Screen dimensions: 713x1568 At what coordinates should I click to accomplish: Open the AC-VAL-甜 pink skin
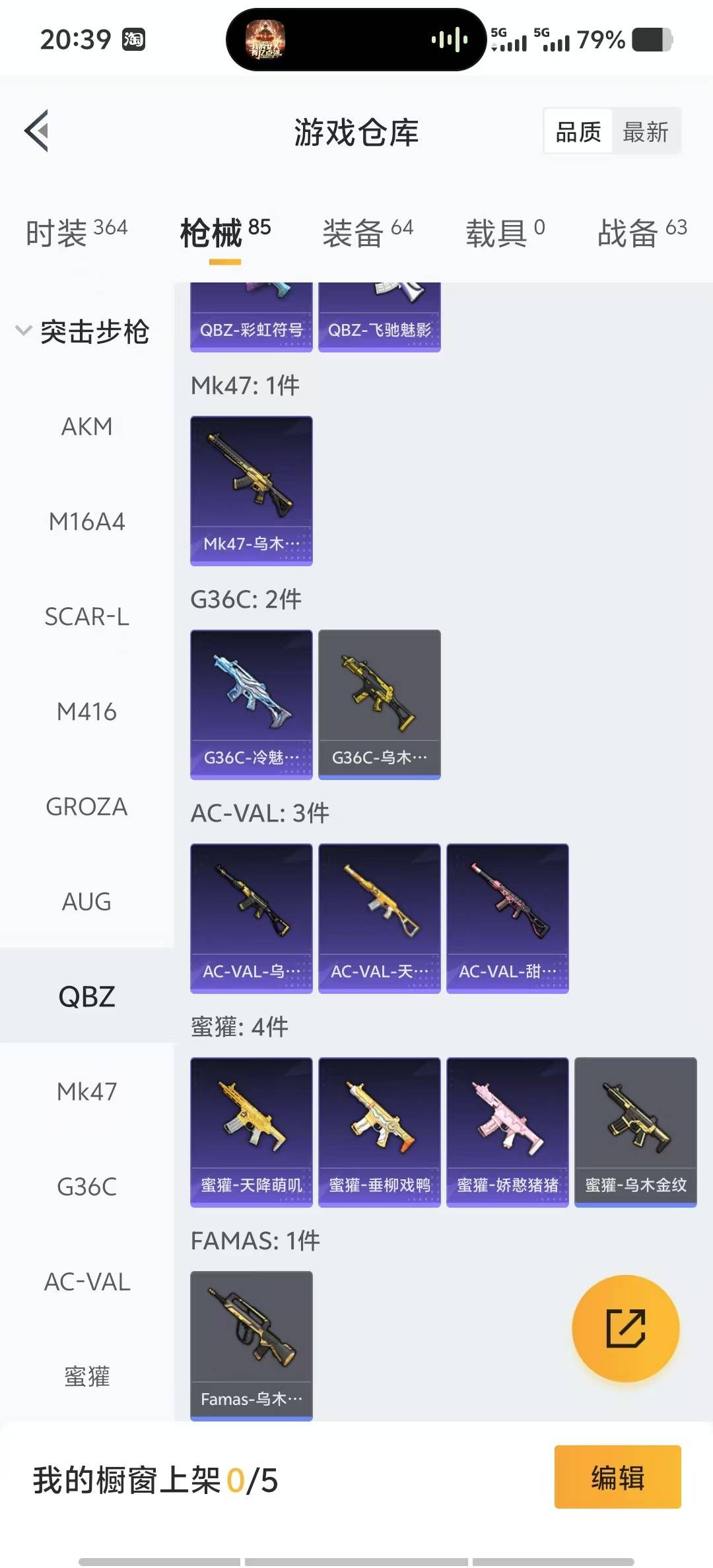tap(507, 918)
